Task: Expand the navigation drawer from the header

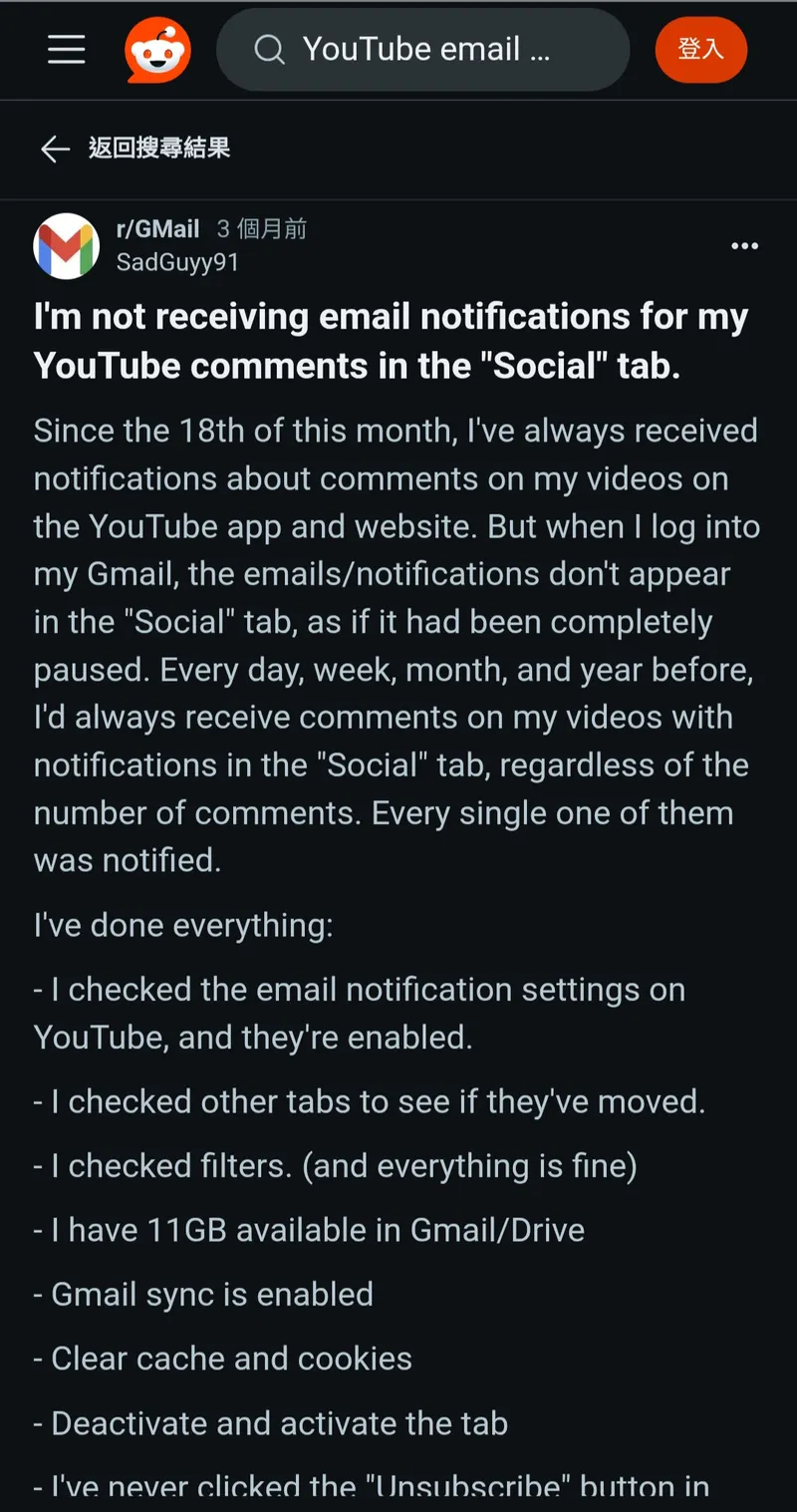Action: [66, 50]
